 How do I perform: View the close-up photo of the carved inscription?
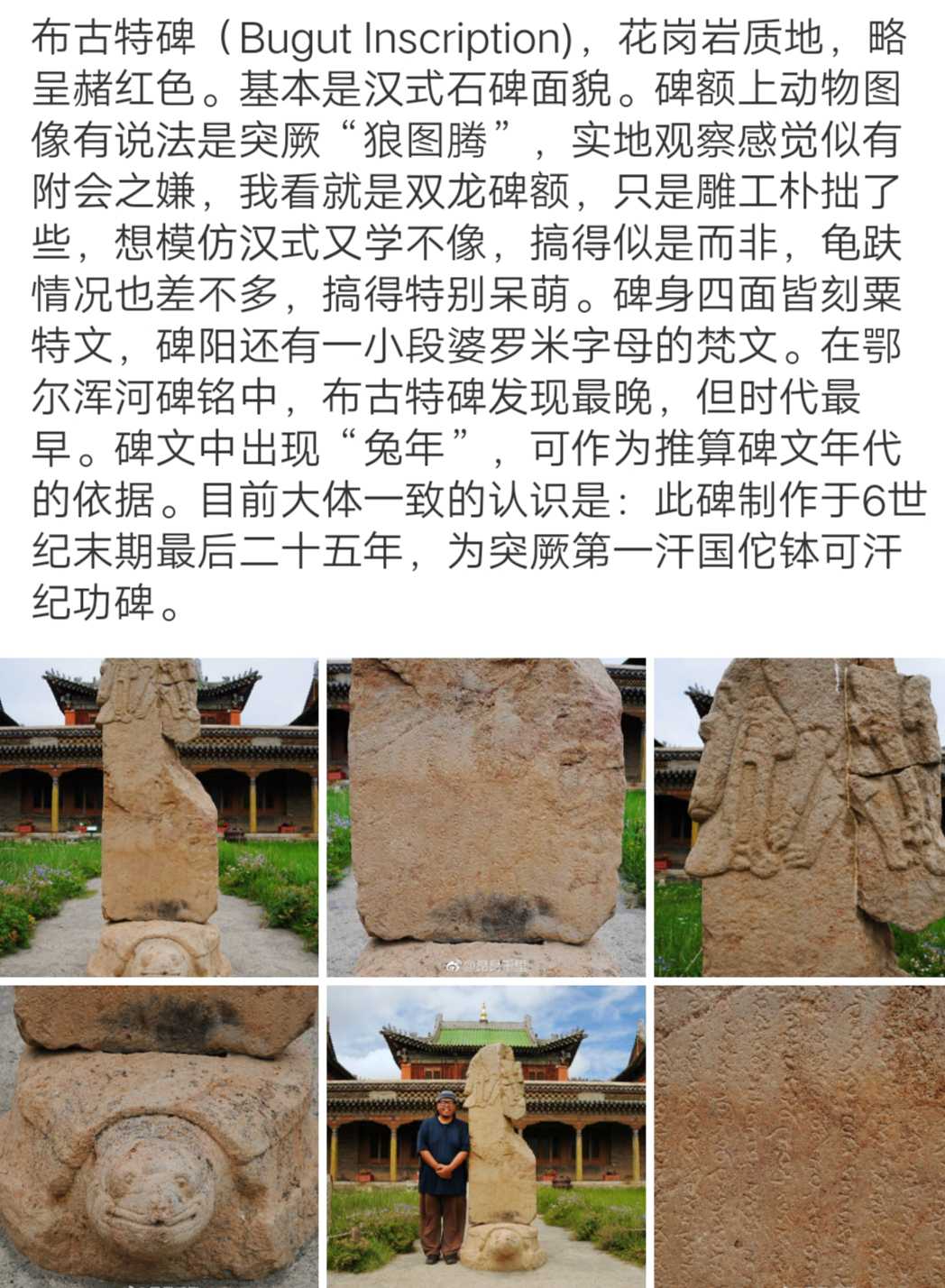point(799,1136)
